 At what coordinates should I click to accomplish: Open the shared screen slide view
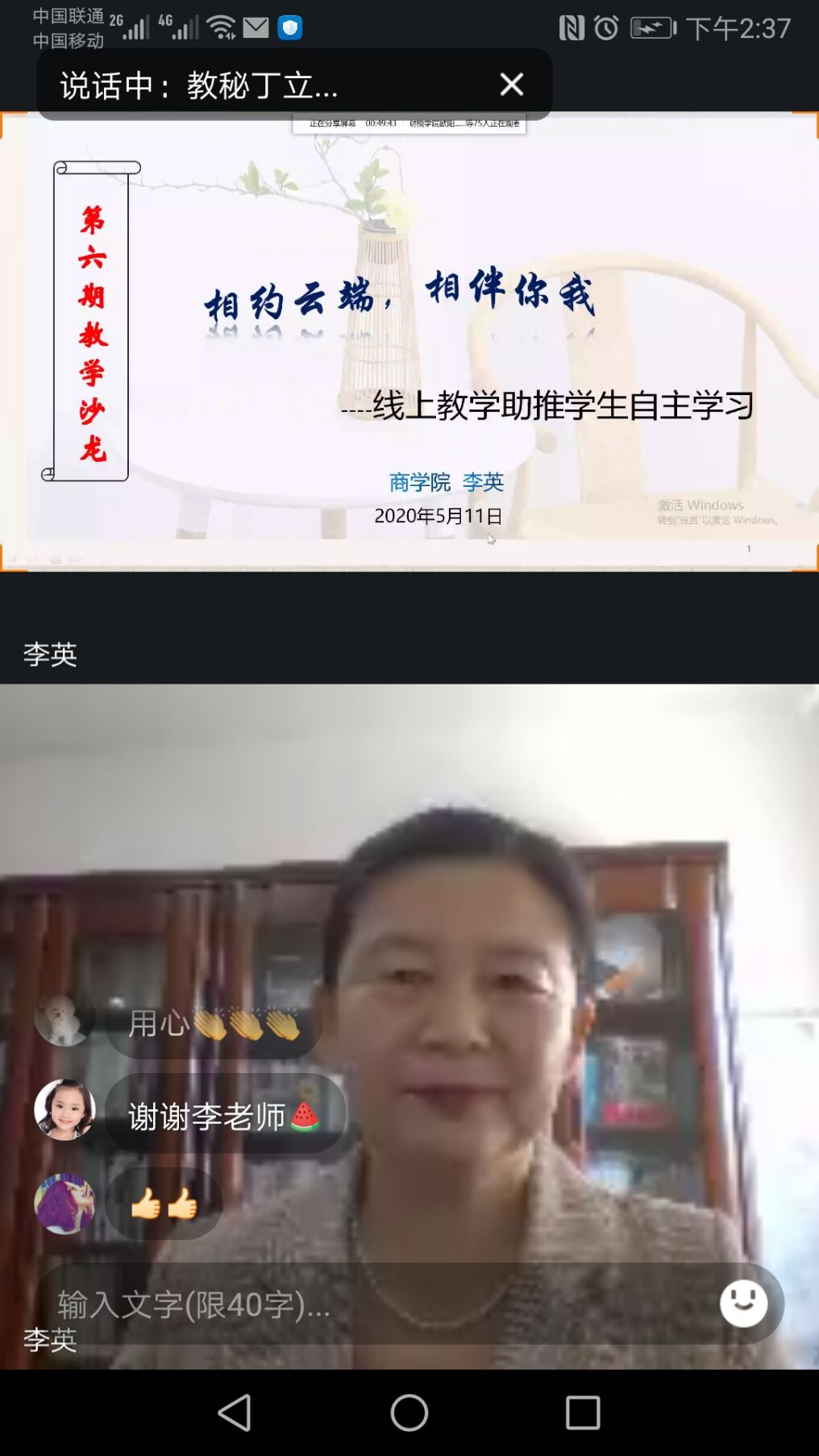(409, 343)
